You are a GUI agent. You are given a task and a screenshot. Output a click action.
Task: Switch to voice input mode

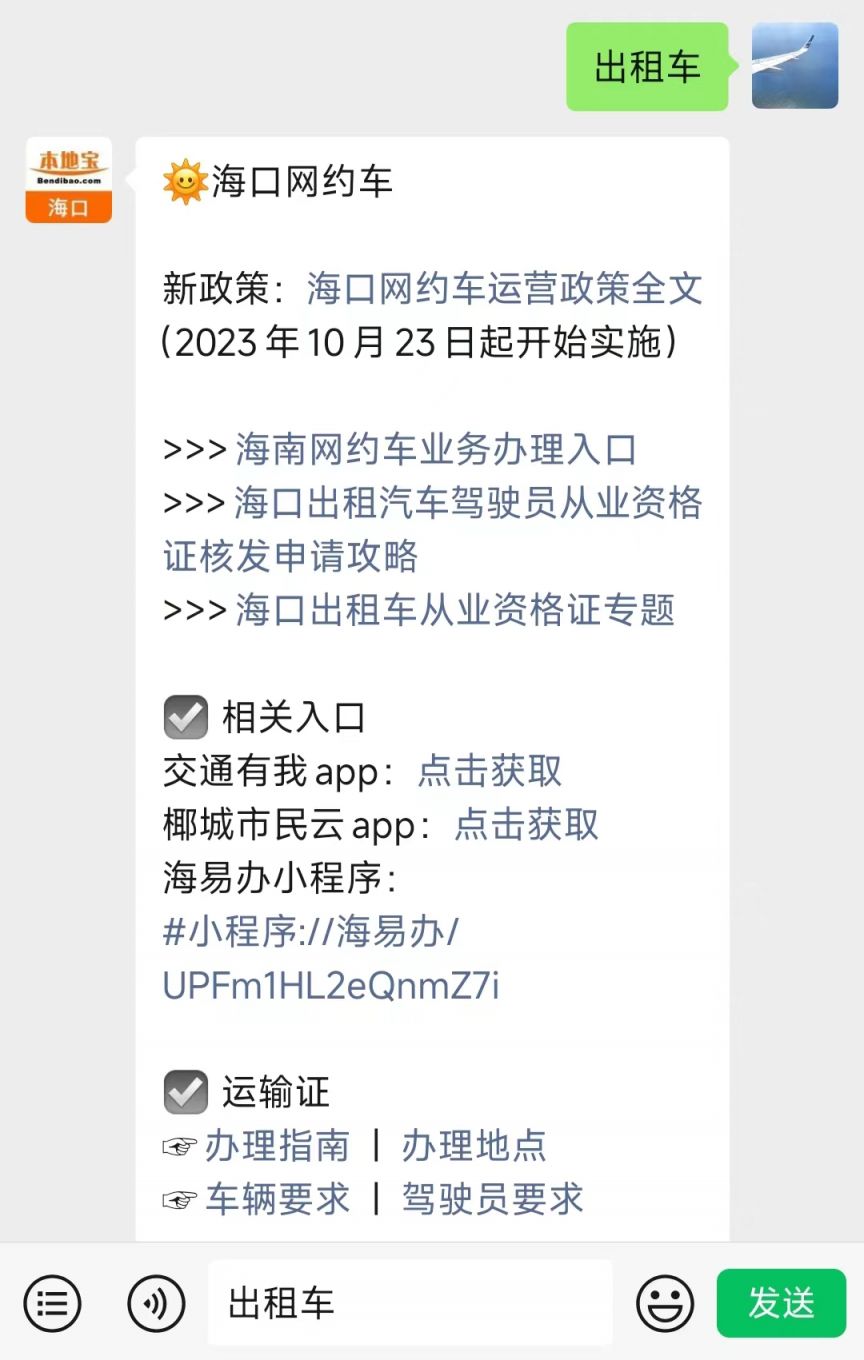tap(156, 1303)
